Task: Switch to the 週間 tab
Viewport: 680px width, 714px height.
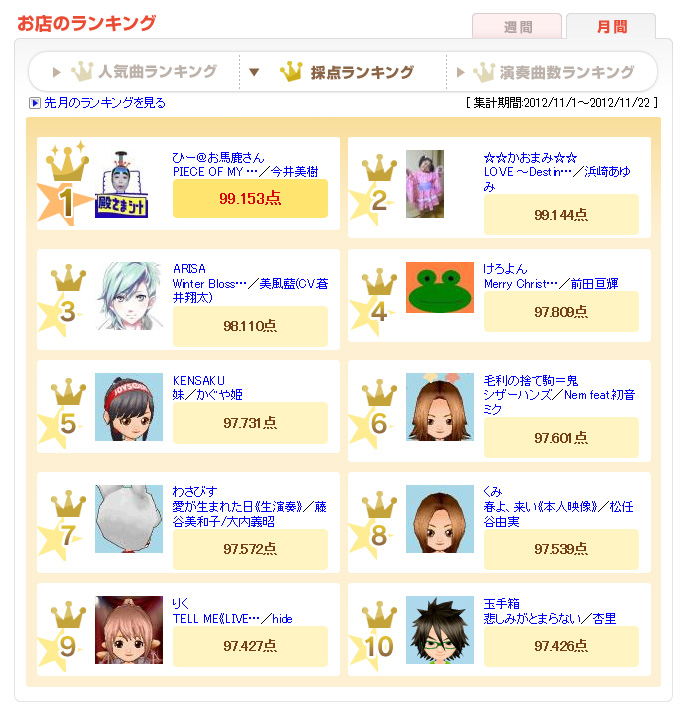Action: (x=518, y=27)
